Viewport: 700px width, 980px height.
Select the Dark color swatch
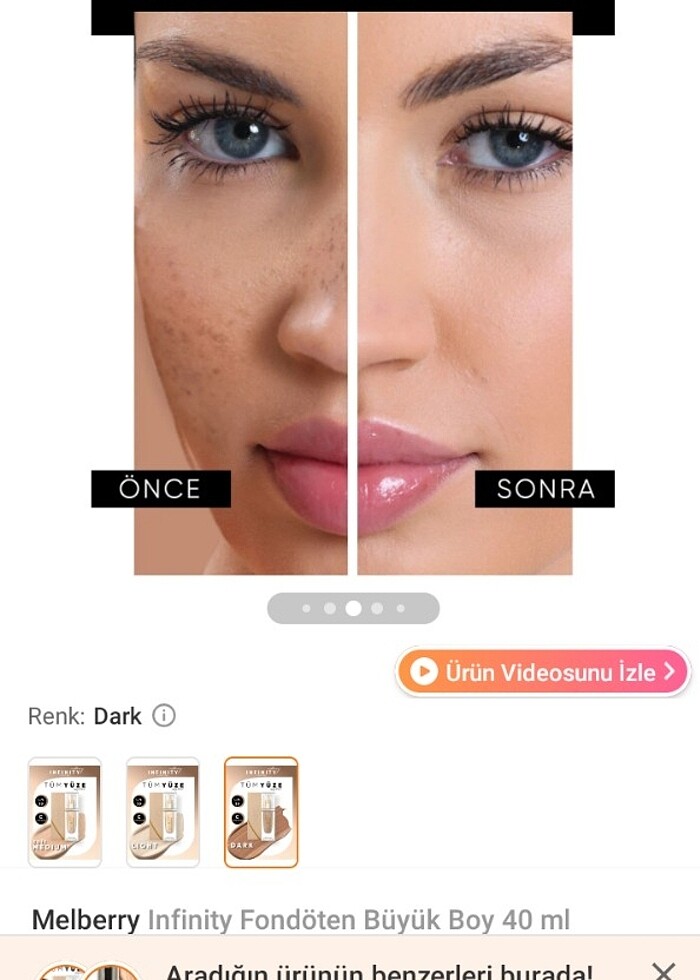click(261, 812)
